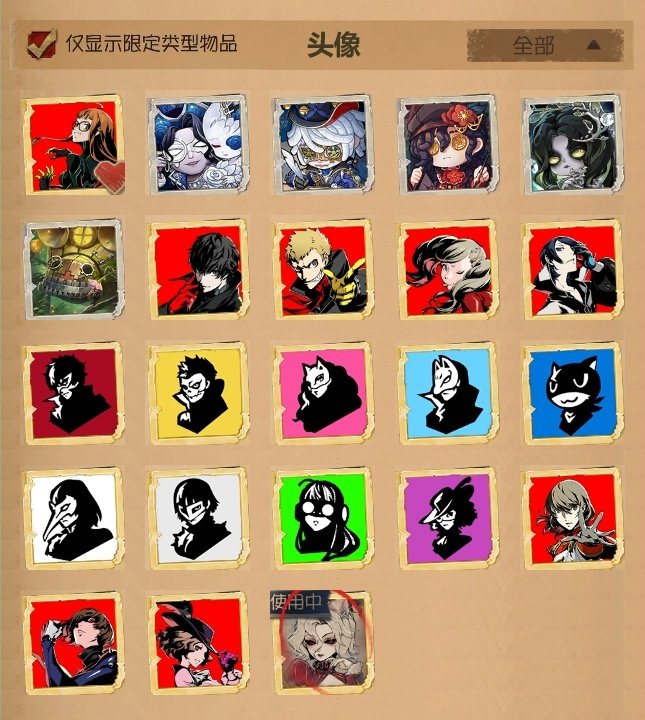
Task: Select the green factory scene avatar
Action: (72, 269)
